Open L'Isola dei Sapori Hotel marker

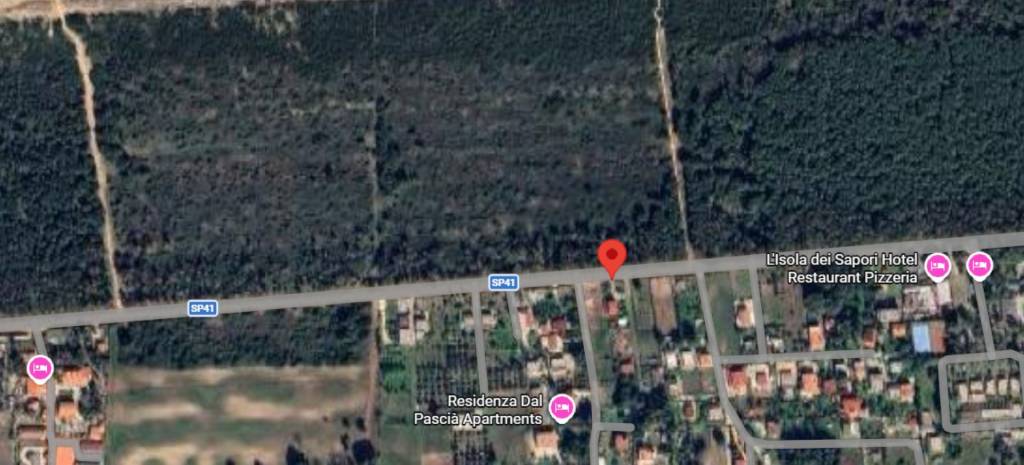coord(937,266)
